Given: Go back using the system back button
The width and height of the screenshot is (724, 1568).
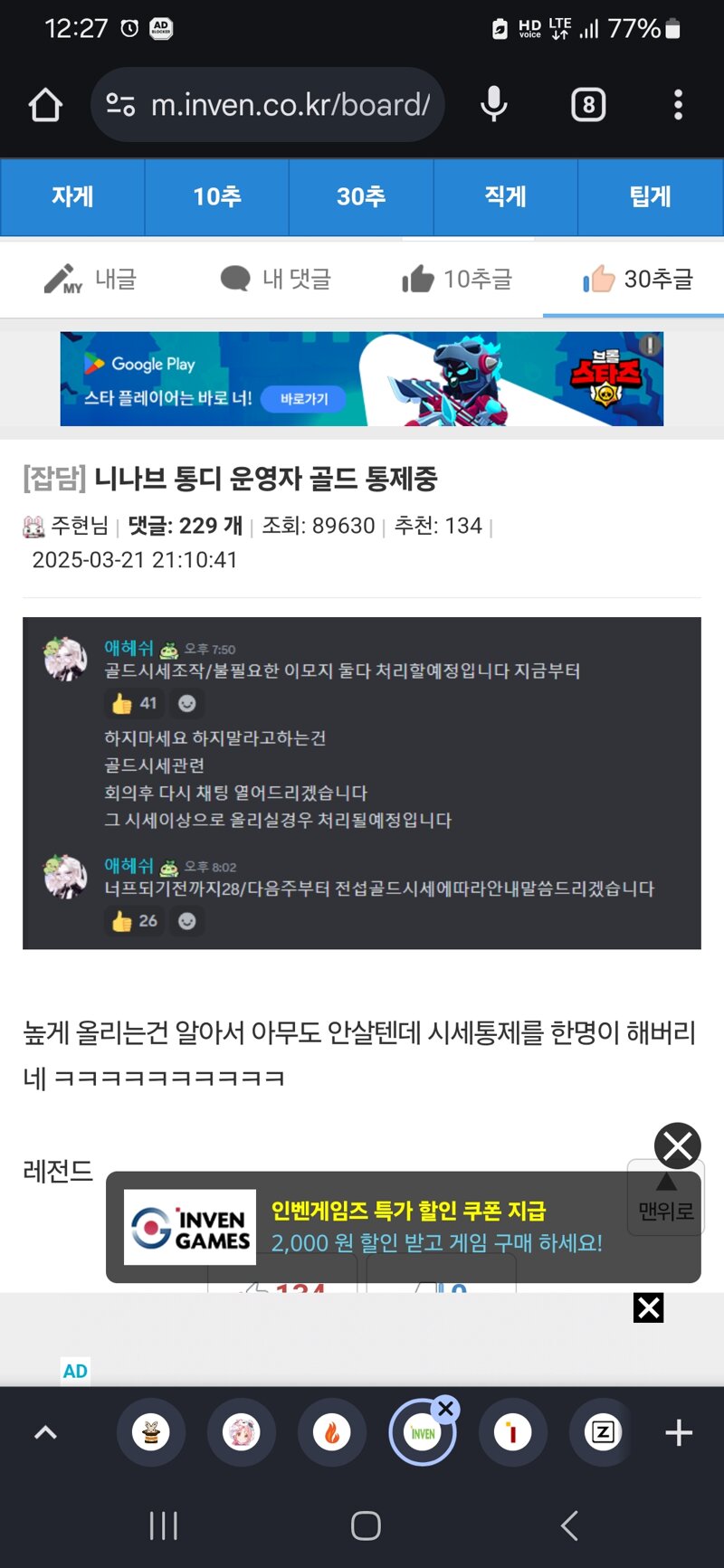Looking at the screenshot, I should pyautogui.click(x=569, y=1525).
